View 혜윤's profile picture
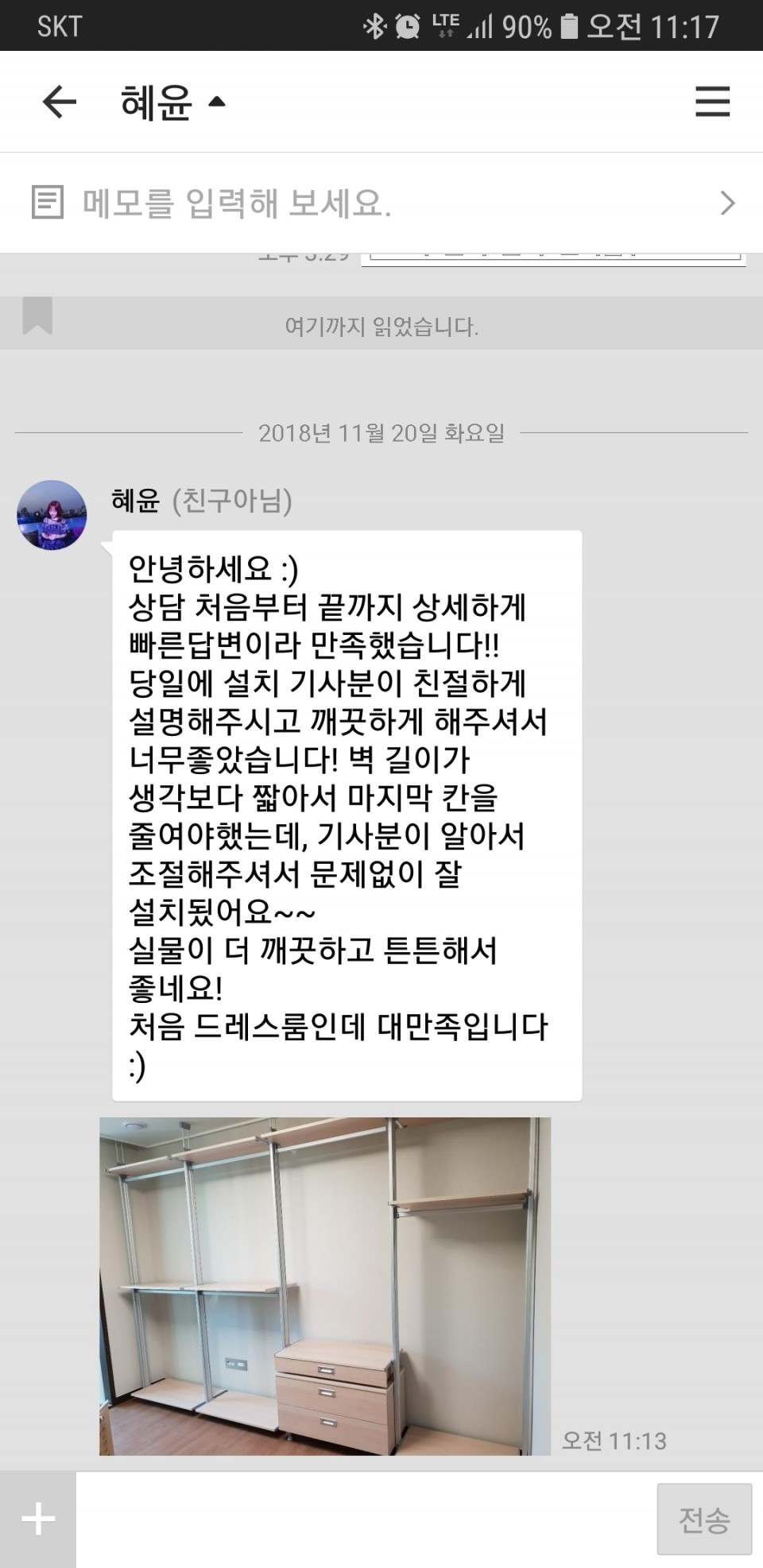The image size is (763, 1568). pyautogui.click(x=52, y=515)
